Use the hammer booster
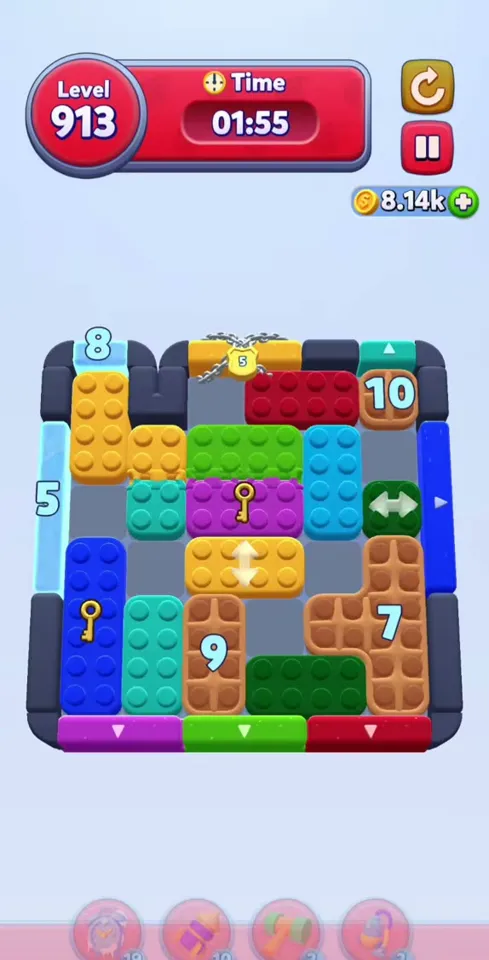The image size is (489, 960). click(x=286, y=931)
